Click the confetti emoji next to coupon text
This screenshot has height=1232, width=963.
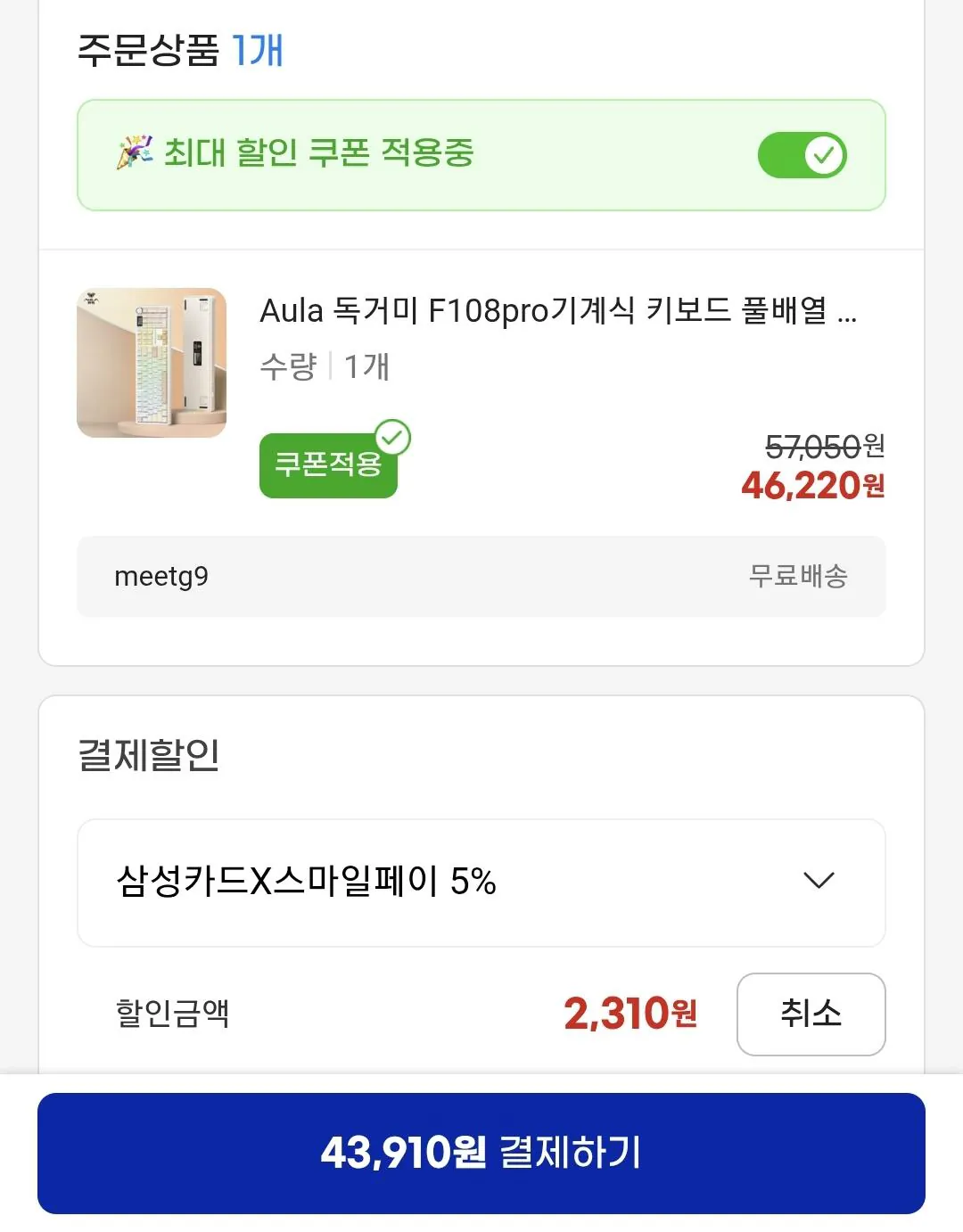coord(135,151)
